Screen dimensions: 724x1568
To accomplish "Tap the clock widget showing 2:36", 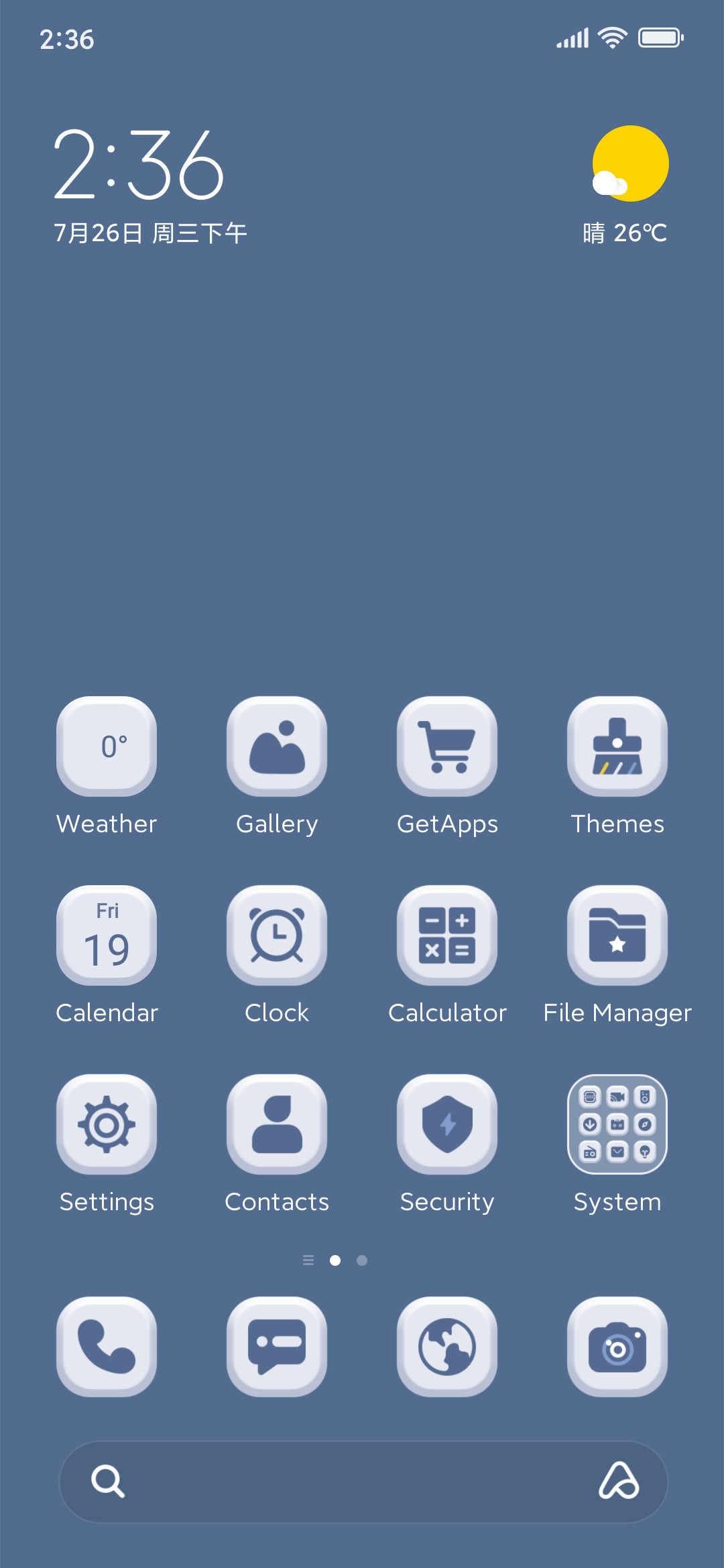I will (139, 166).
